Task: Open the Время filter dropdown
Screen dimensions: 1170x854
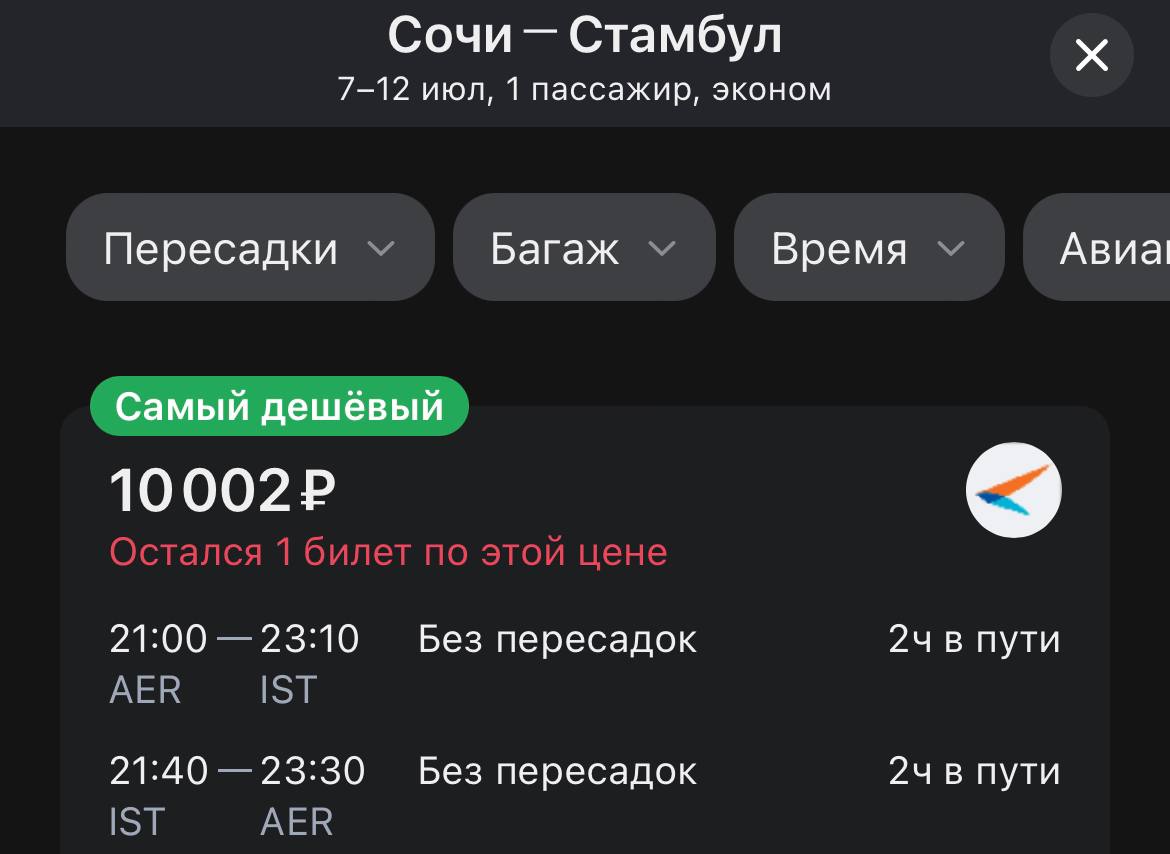Action: 868,248
